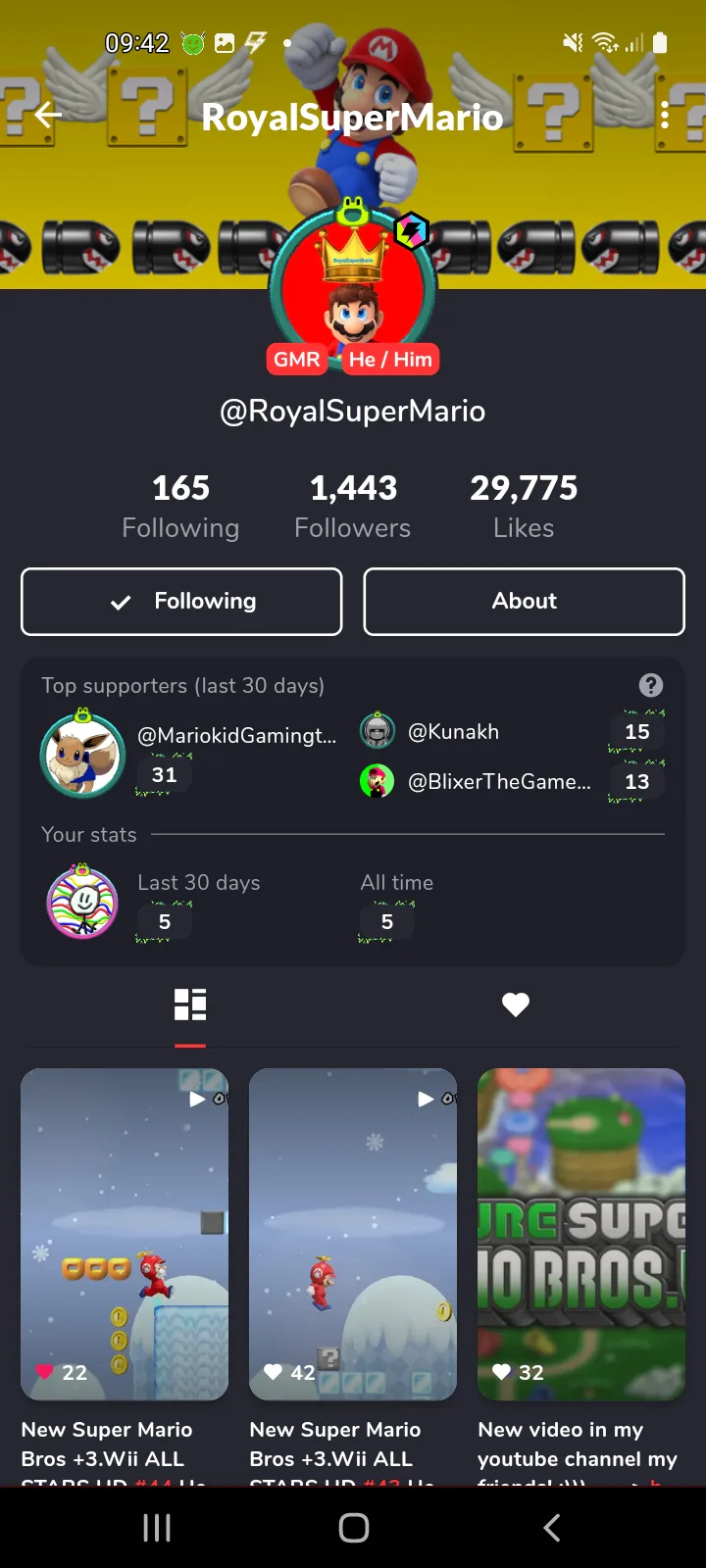Tap the system home button

tap(353, 1527)
